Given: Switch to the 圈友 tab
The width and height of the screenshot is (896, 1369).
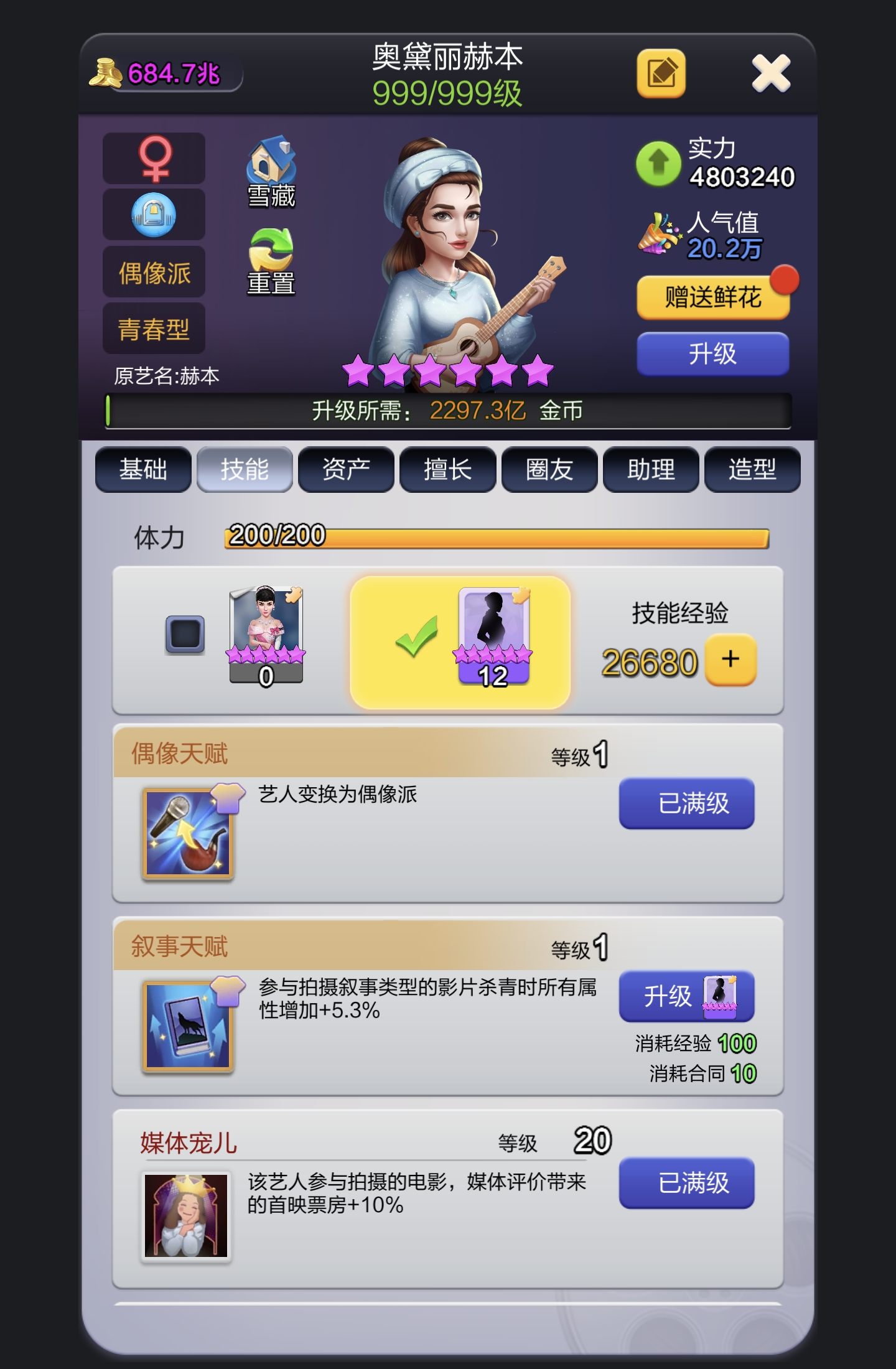Looking at the screenshot, I should click(x=549, y=469).
